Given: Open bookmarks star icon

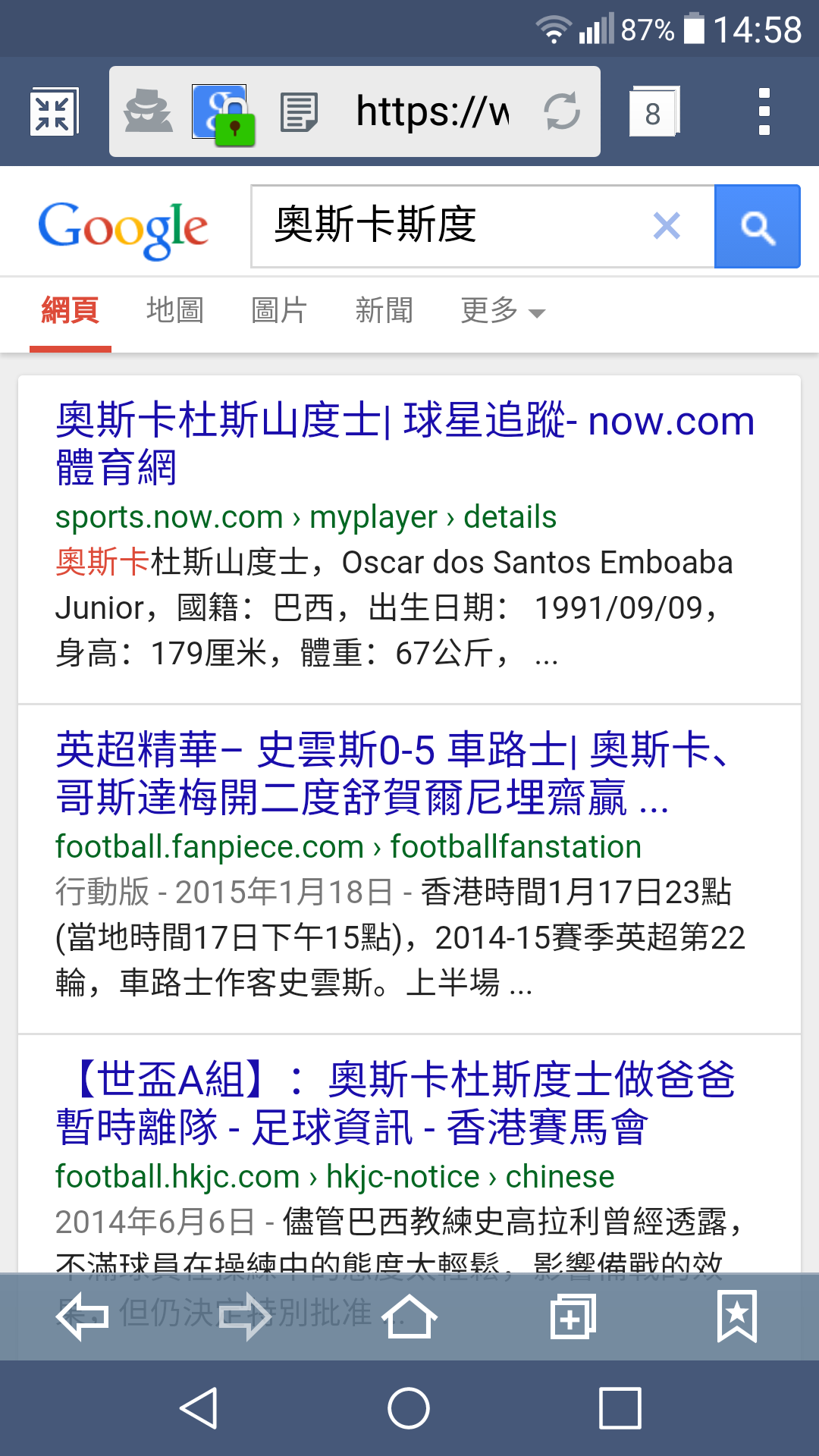Looking at the screenshot, I should tap(737, 1316).
